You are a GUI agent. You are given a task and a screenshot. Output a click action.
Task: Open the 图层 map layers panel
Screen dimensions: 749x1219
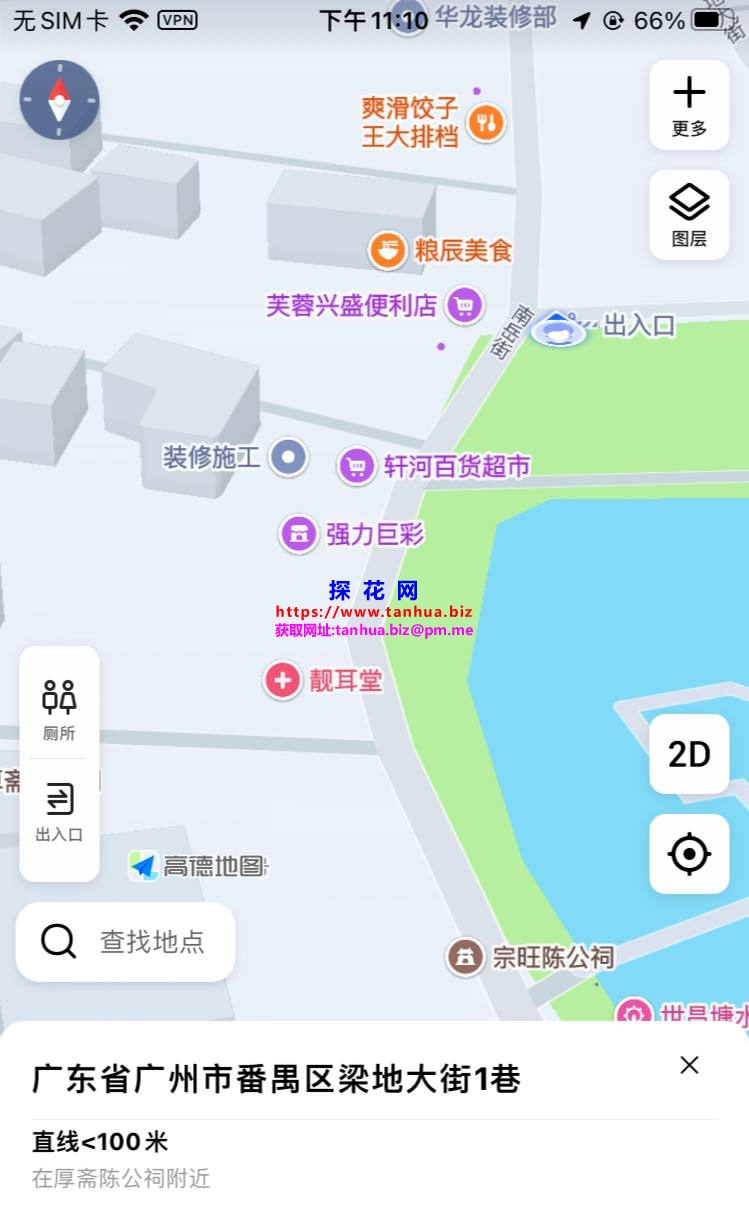(689, 214)
